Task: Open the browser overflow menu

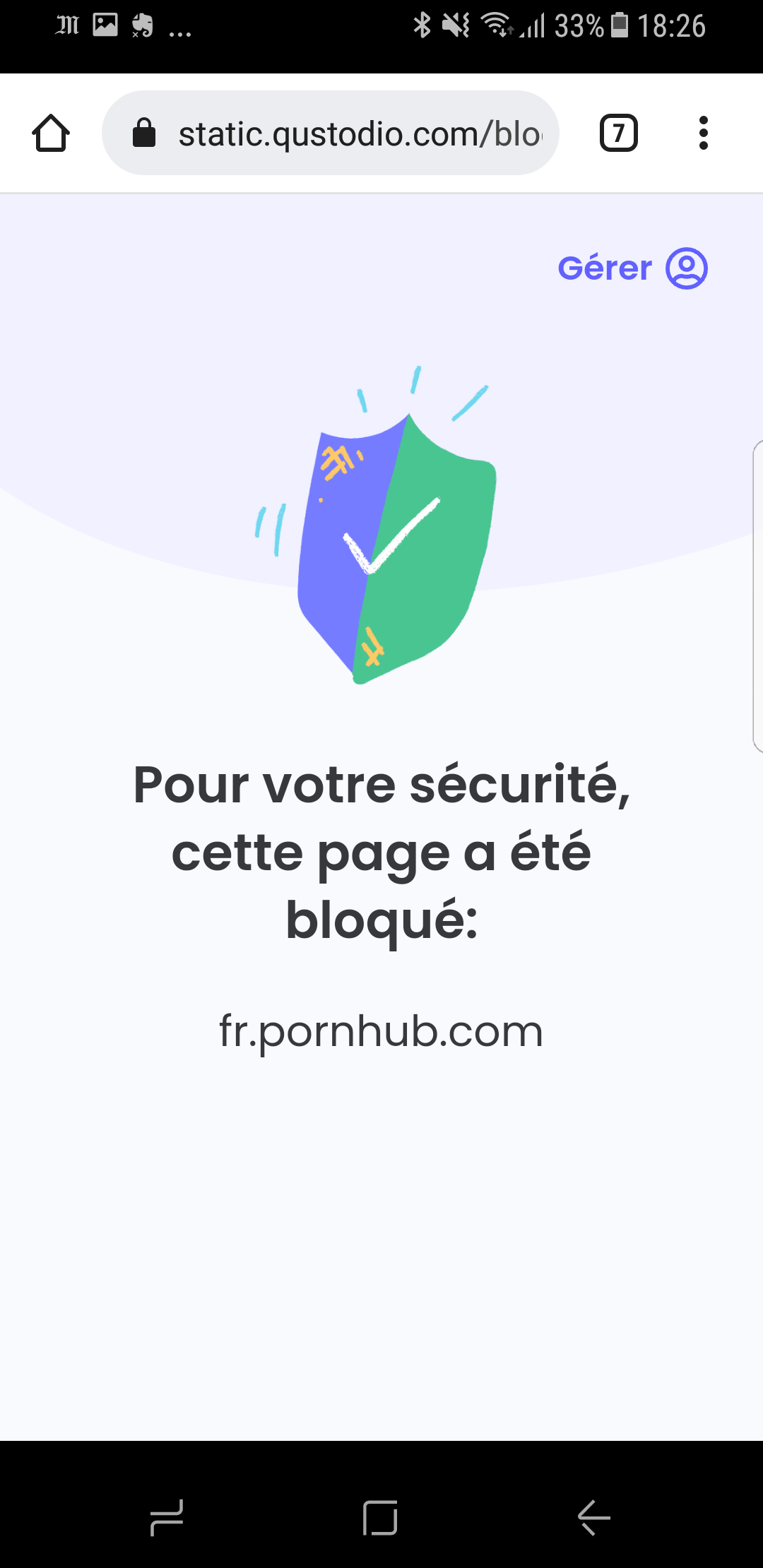Action: click(x=703, y=133)
